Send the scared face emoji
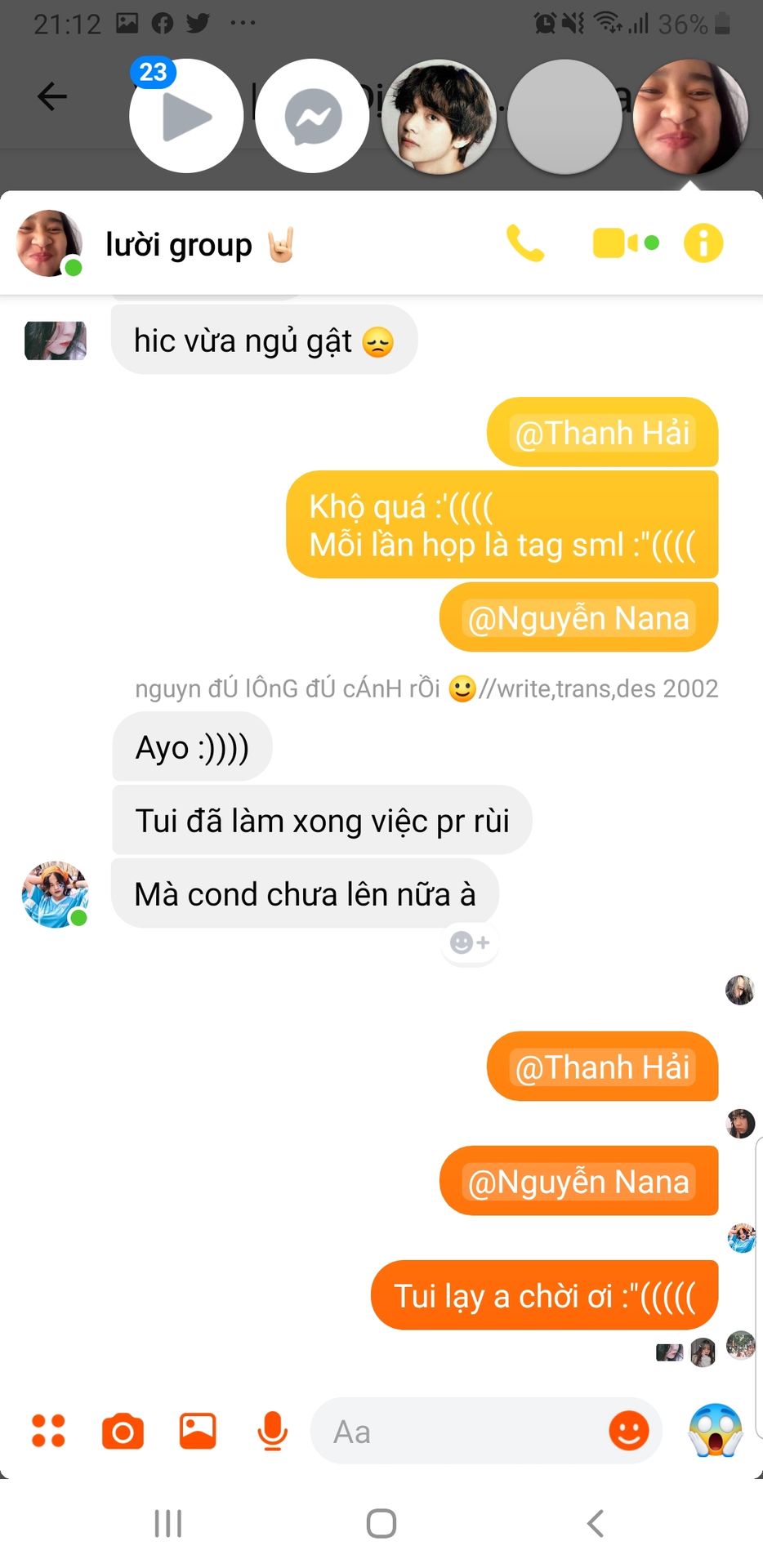This screenshot has height=1568, width=763. pos(715,1431)
